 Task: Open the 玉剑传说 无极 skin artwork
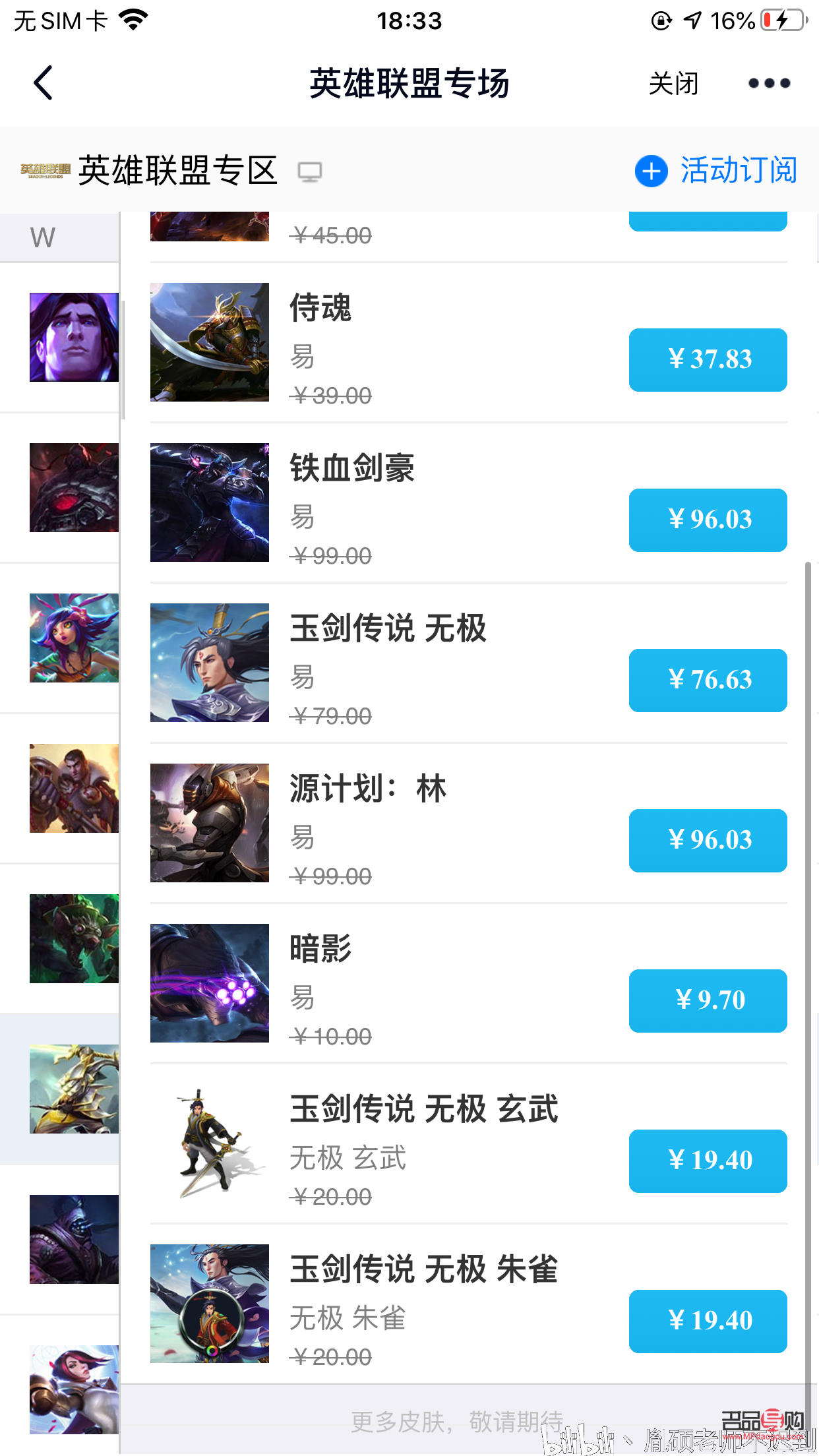click(x=209, y=663)
